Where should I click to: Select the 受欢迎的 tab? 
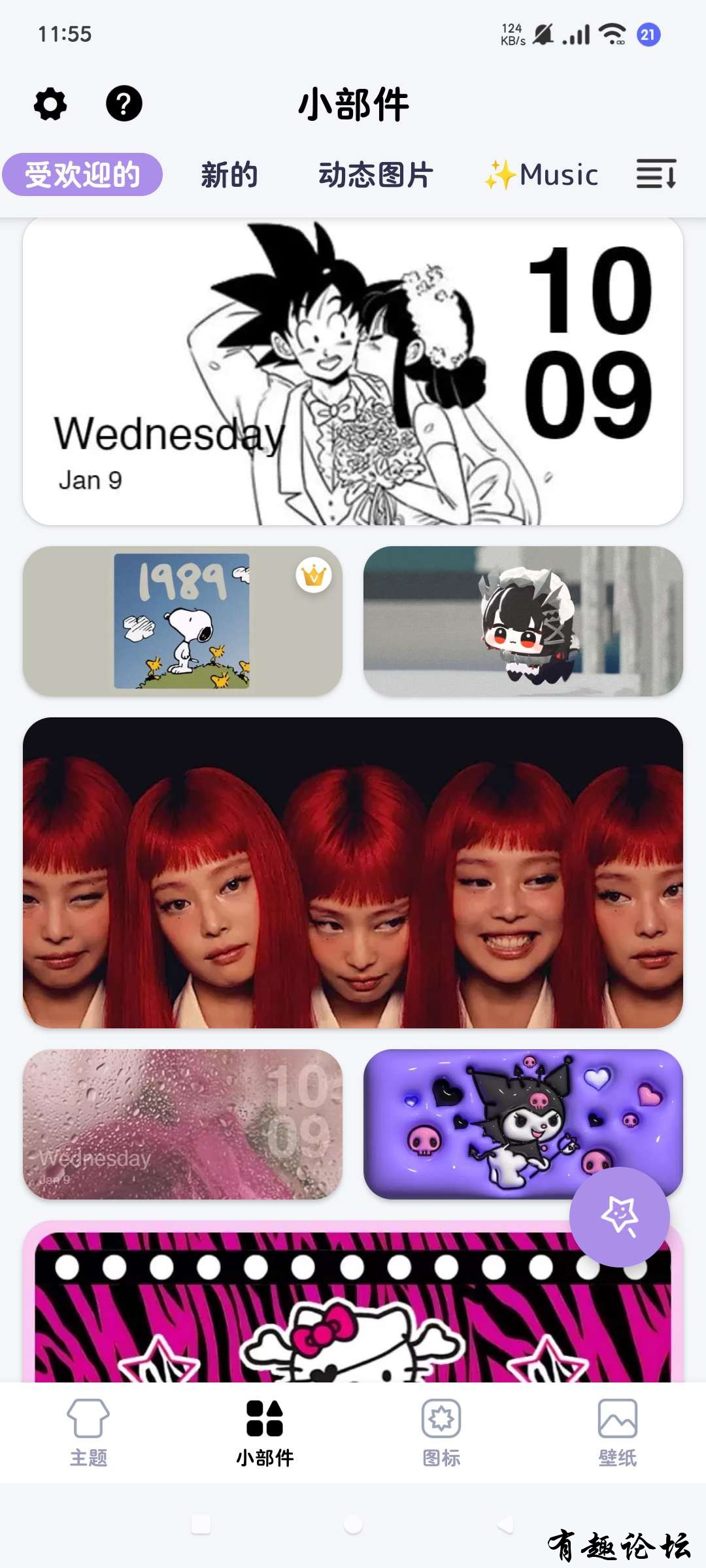pyautogui.click(x=82, y=175)
